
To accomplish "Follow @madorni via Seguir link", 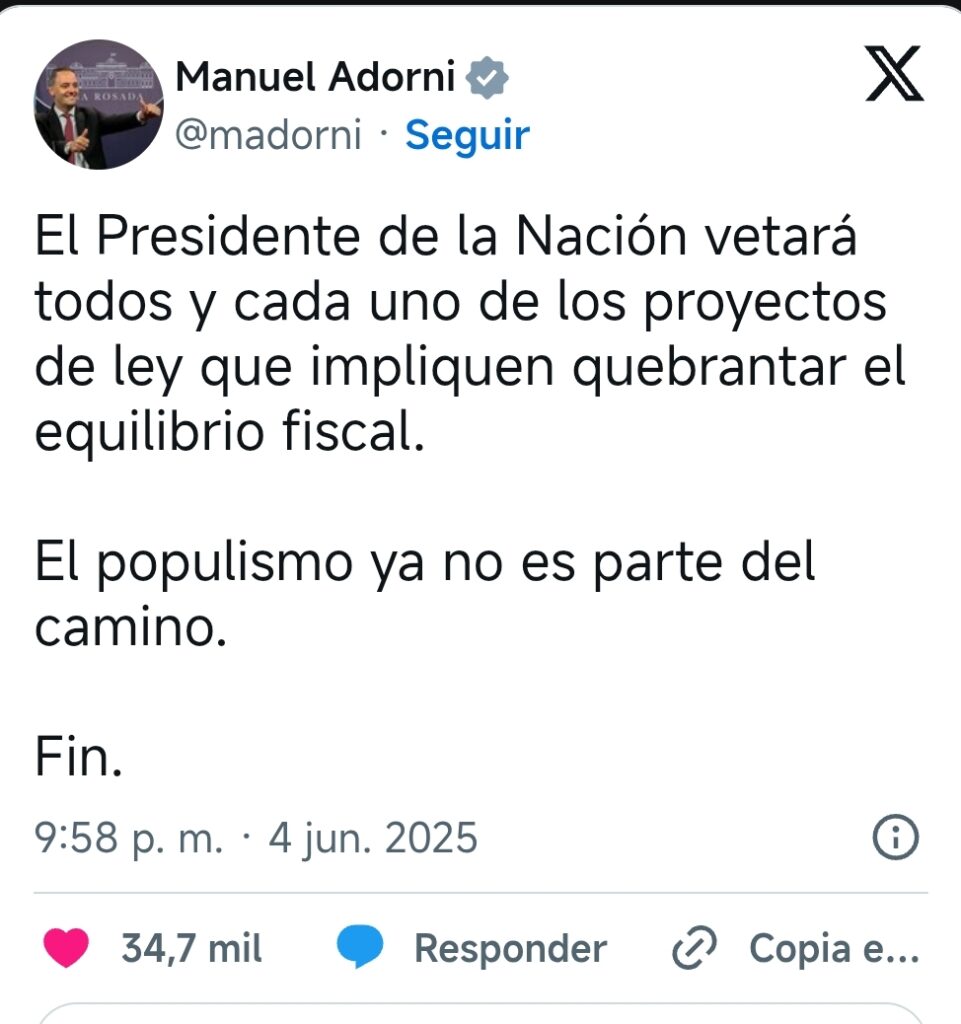I will (467, 135).
